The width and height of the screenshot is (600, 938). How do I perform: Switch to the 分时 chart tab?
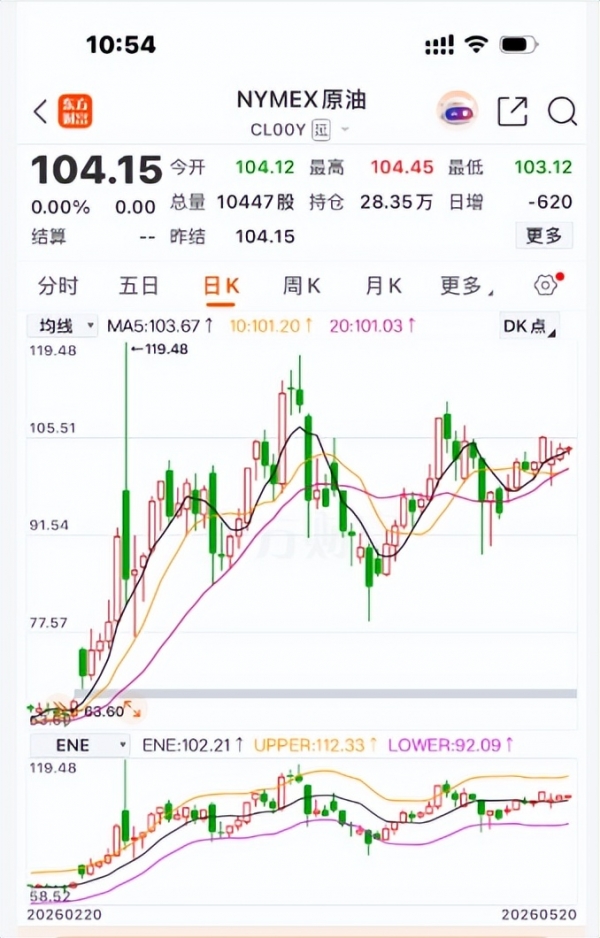point(57,286)
